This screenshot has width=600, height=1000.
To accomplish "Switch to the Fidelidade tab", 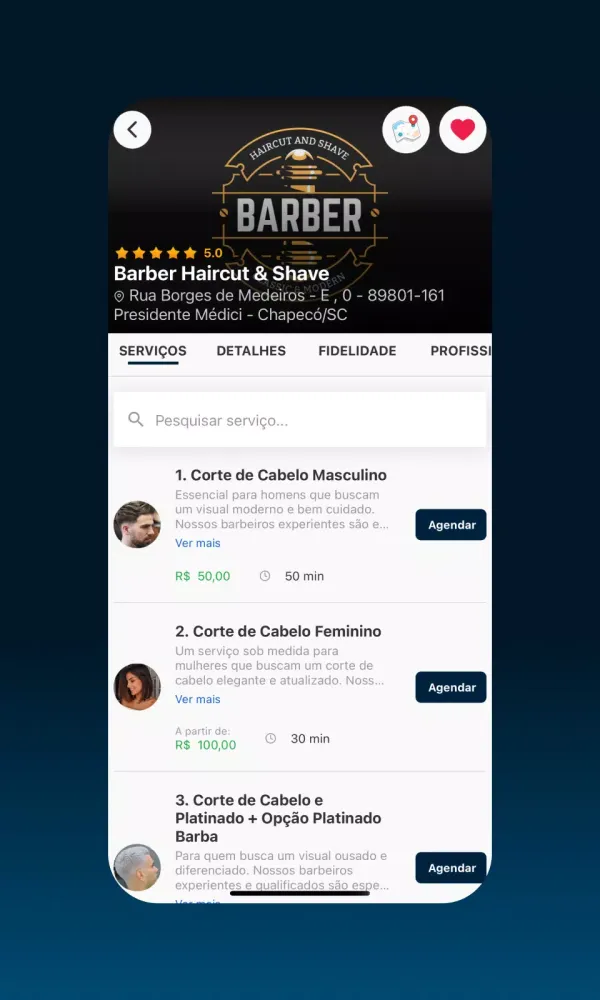I will point(357,351).
